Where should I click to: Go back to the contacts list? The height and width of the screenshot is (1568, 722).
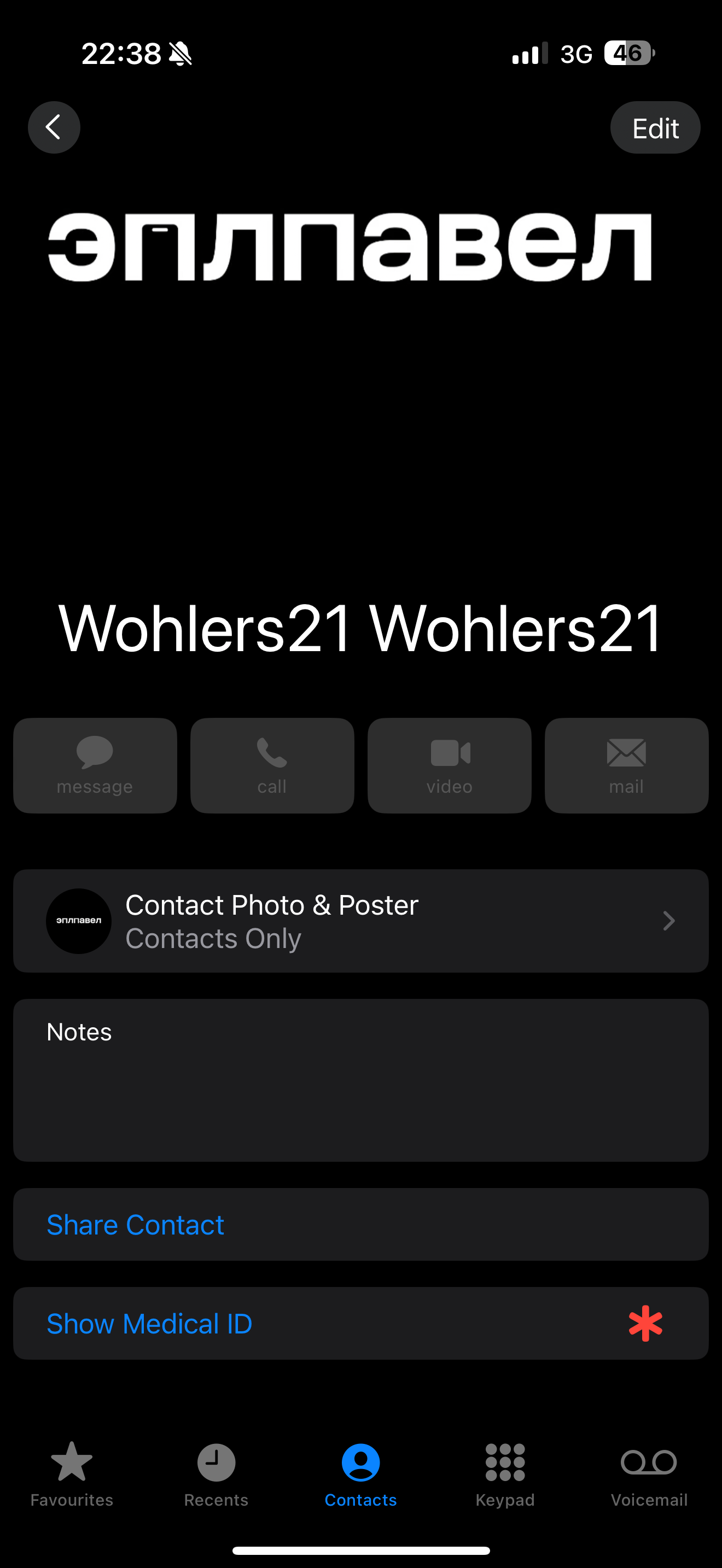pos(54,127)
